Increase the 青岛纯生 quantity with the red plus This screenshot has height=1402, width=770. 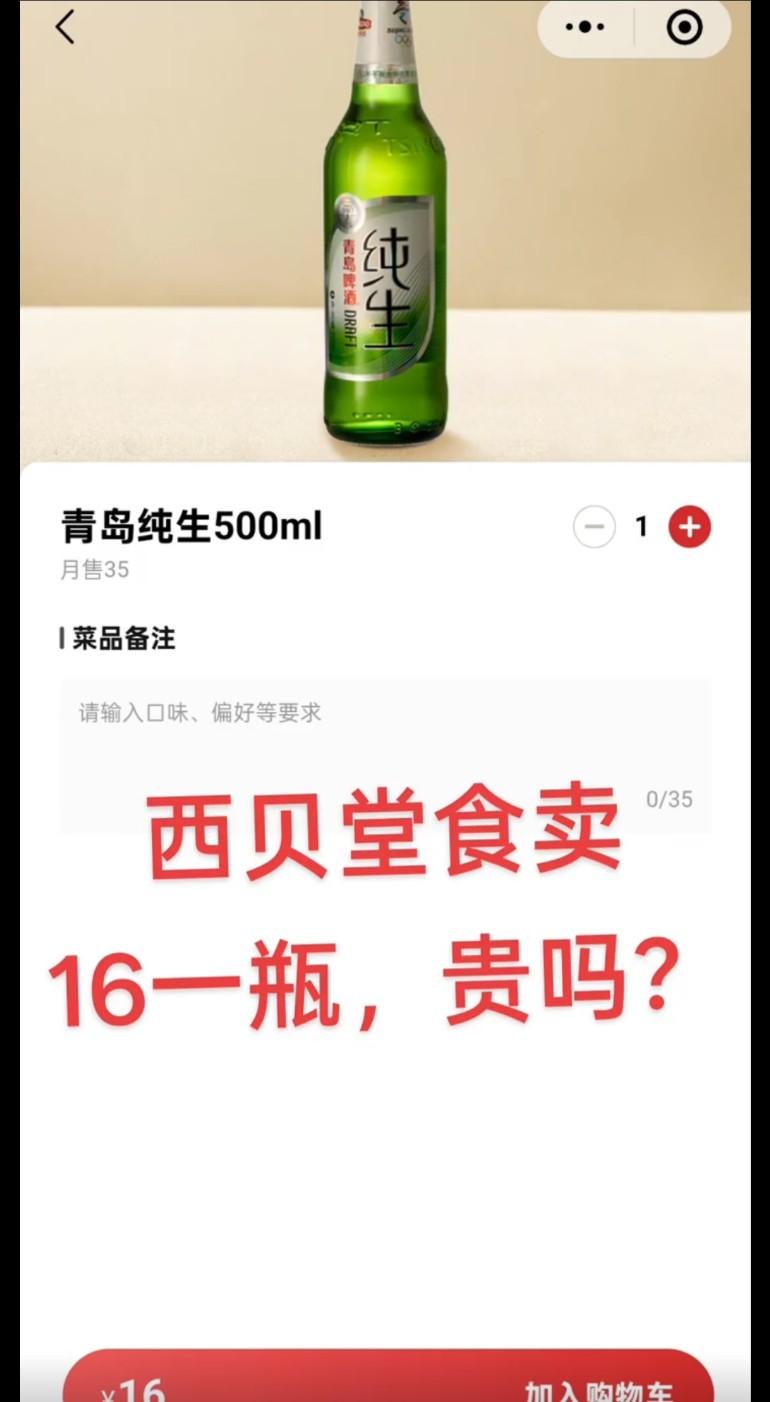point(690,527)
